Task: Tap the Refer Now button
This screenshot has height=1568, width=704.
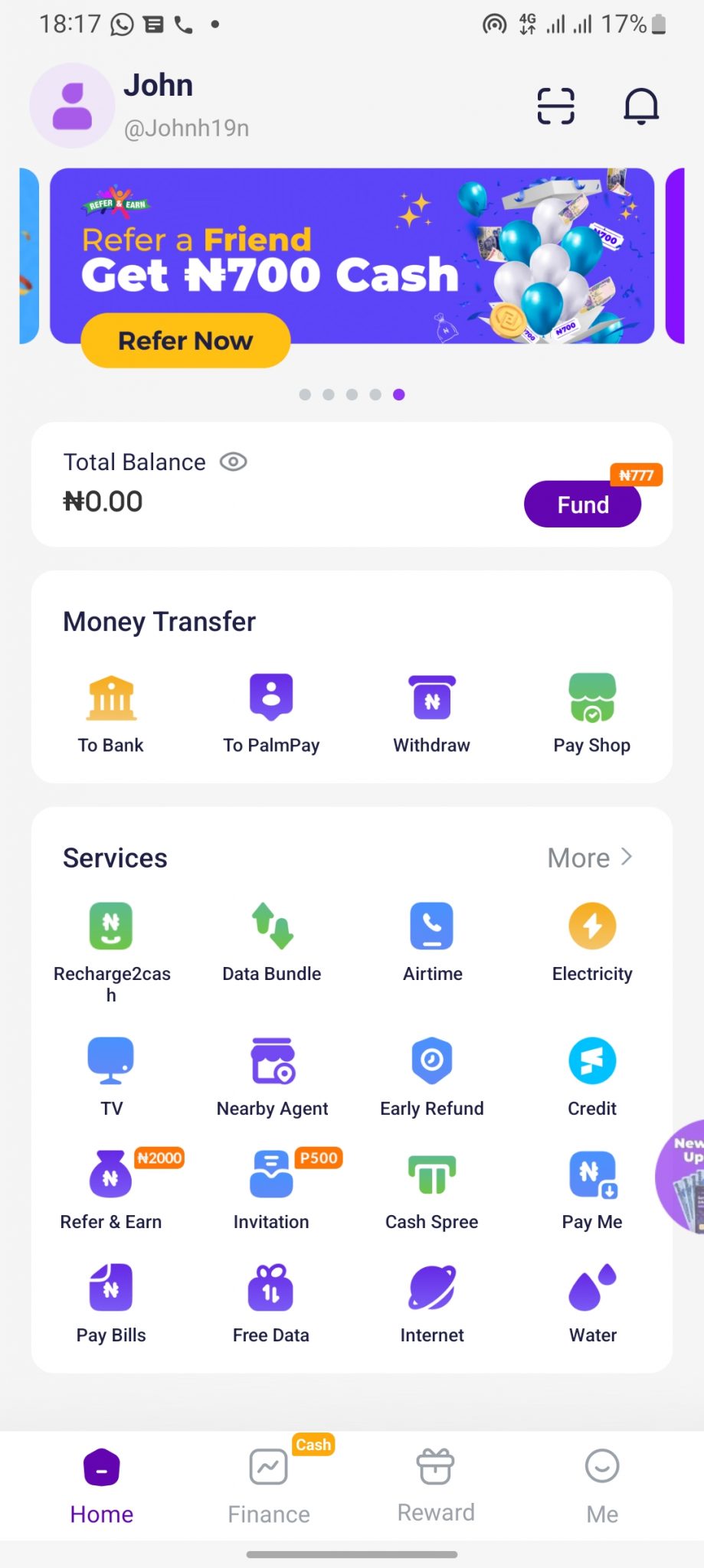Action: (185, 341)
